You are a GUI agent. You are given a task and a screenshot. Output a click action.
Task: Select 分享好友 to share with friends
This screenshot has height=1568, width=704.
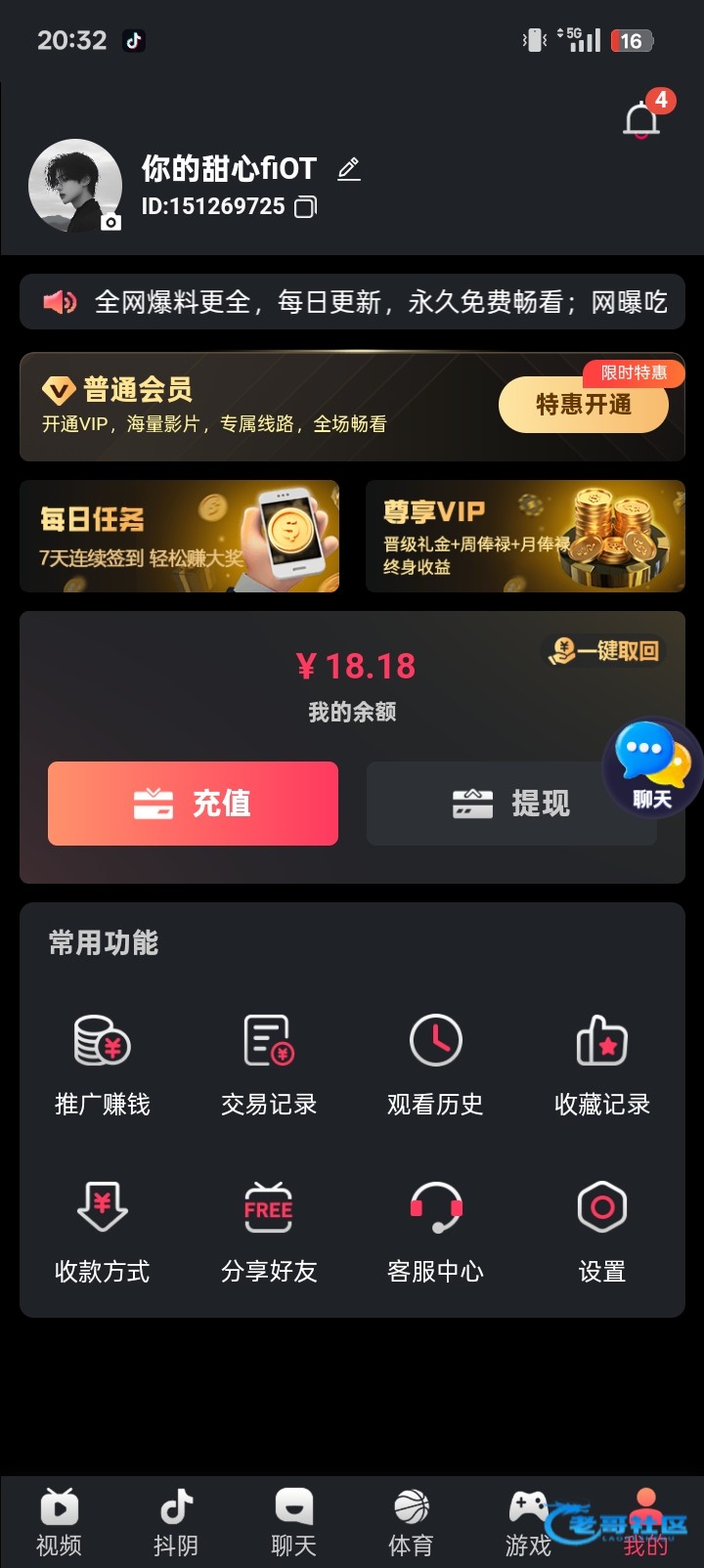269,1230
